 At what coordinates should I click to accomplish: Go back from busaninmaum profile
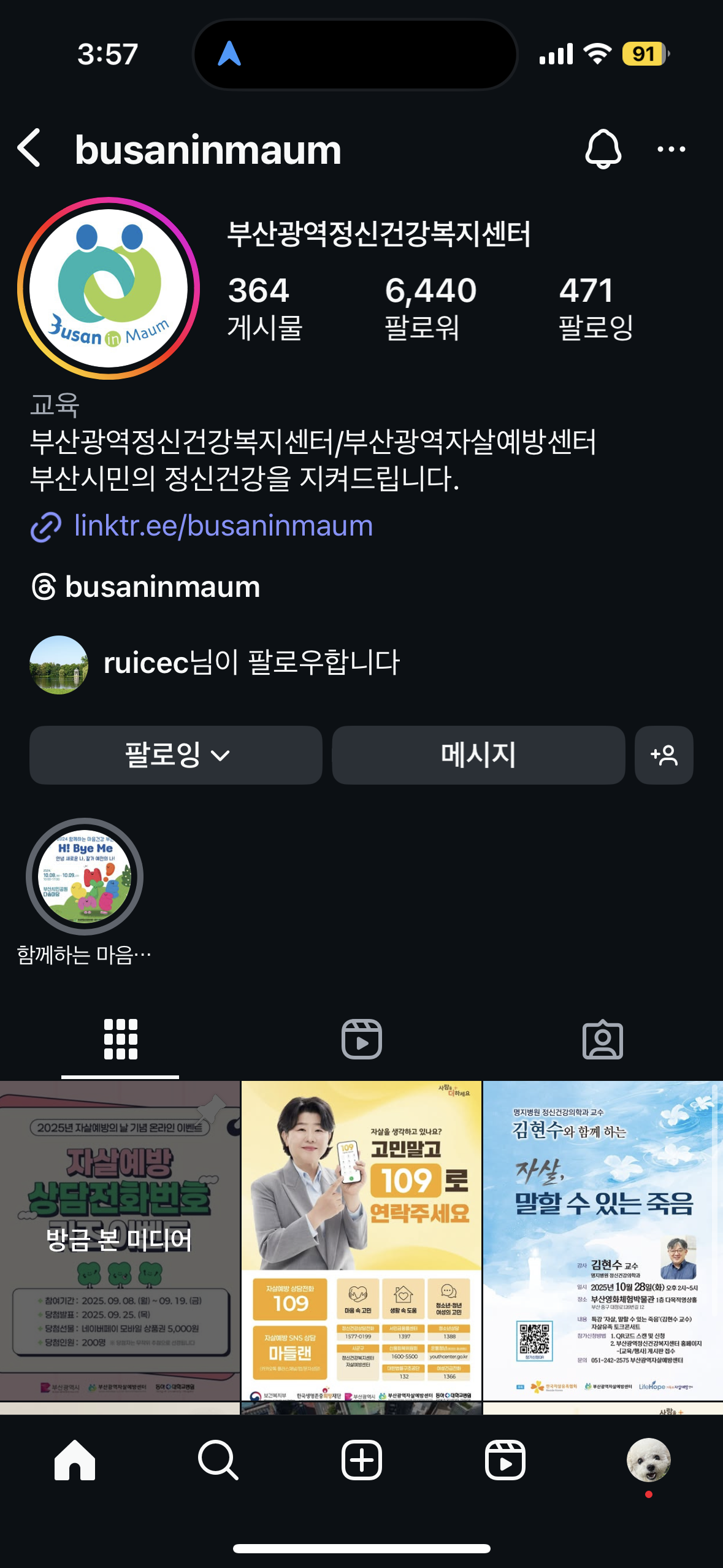[x=29, y=148]
